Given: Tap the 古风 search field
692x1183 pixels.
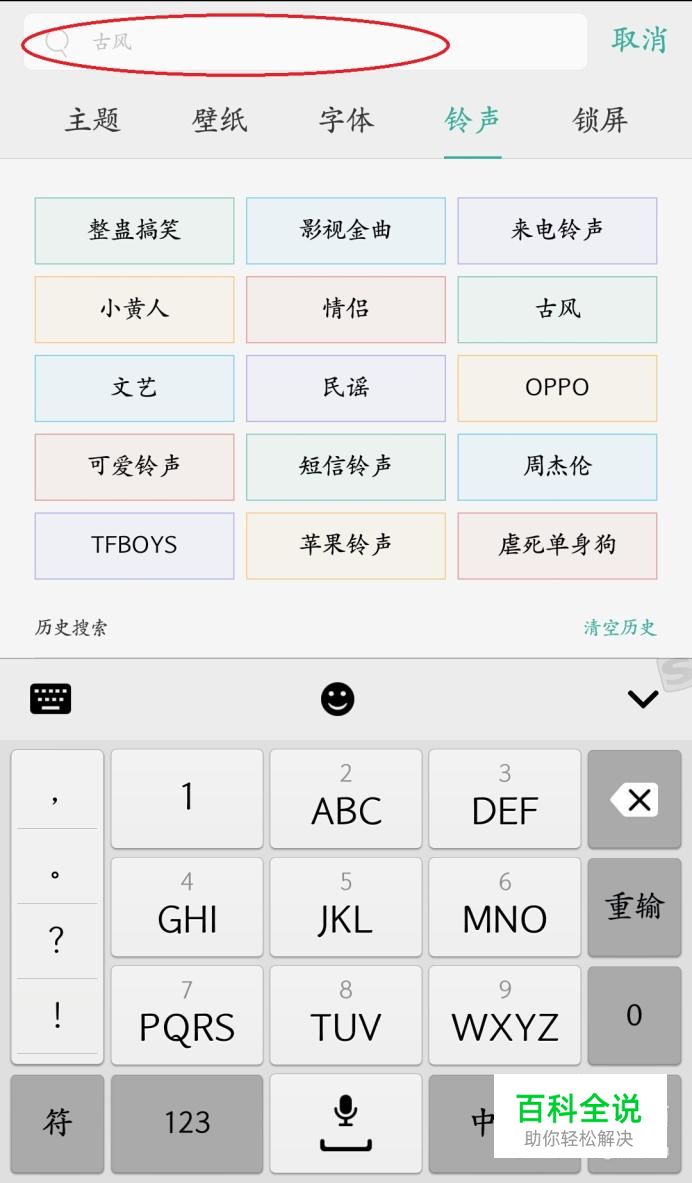Looking at the screenshot, I should point(305,41).
